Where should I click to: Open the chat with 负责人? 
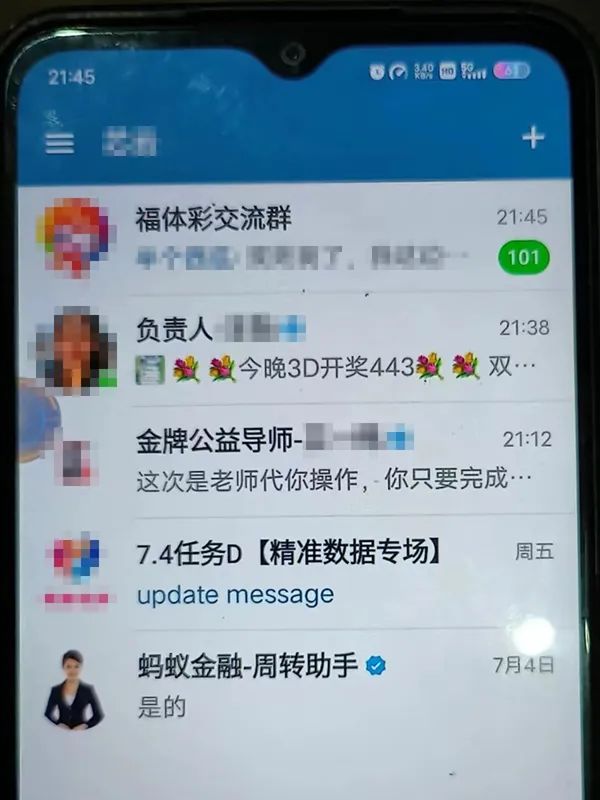coord(300,347)
